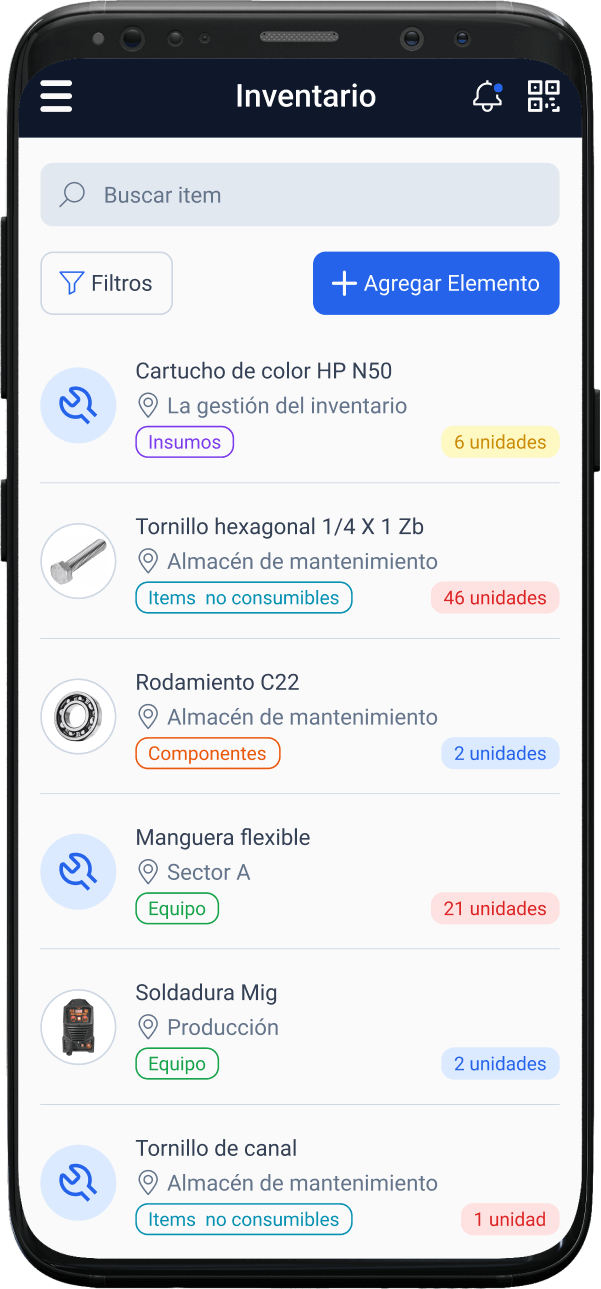Open the Tornillo de canal item
Screen dimensions: 601x1289
(x=217, y=1148)
